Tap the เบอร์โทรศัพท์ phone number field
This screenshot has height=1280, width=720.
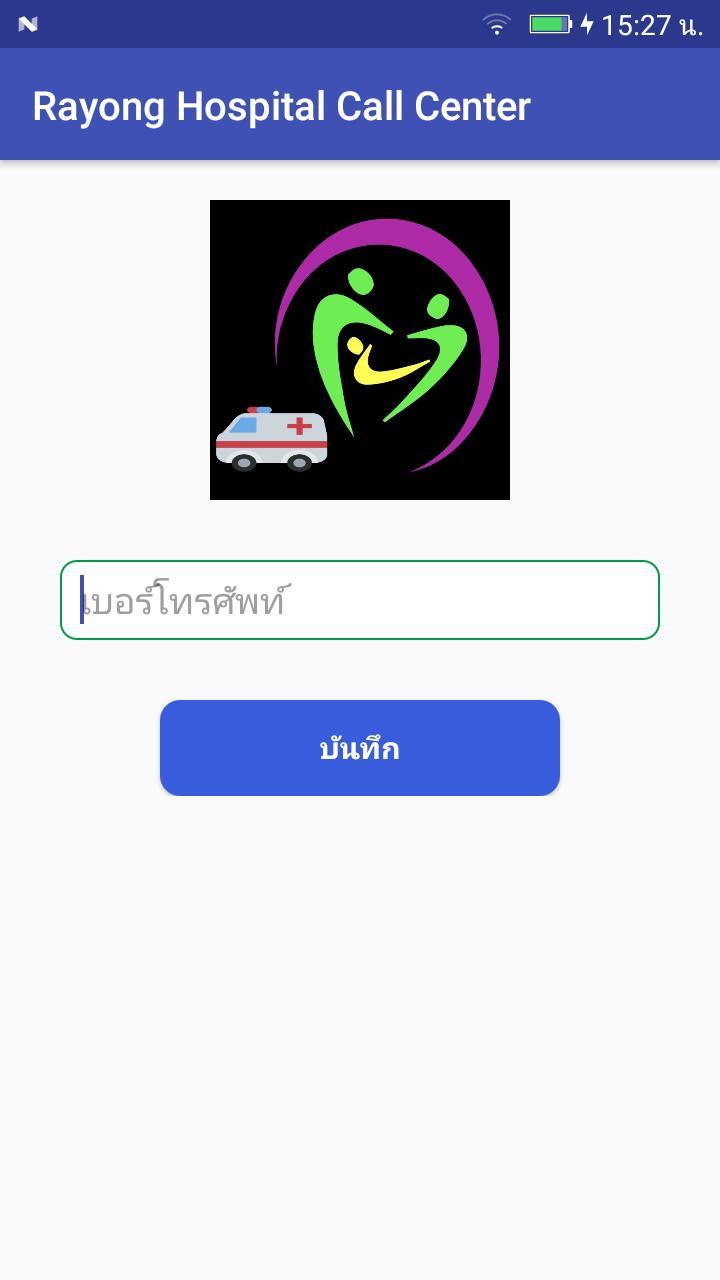(x=360, y=600)
